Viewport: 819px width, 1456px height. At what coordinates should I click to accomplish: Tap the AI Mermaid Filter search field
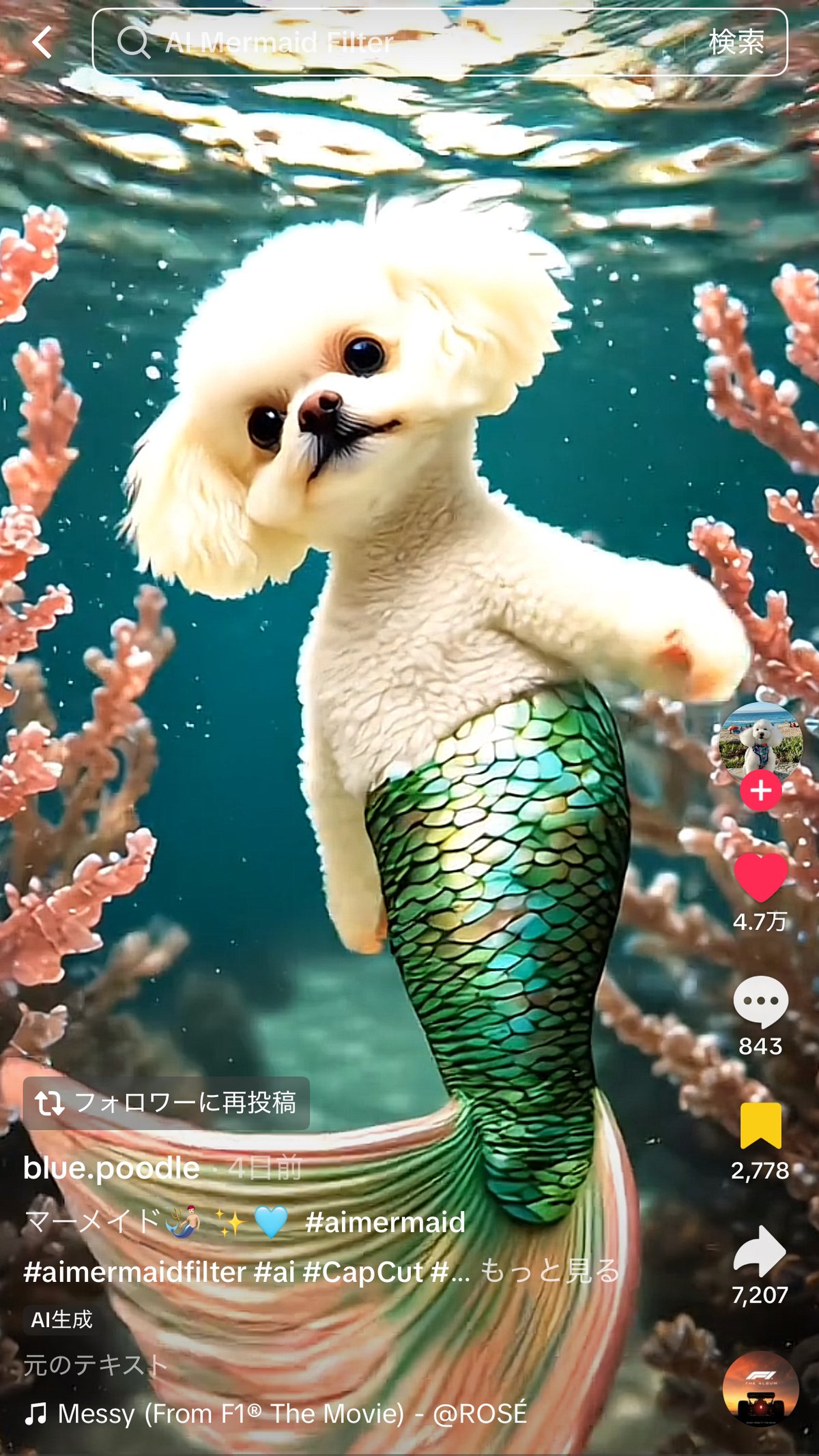point(396,42)
